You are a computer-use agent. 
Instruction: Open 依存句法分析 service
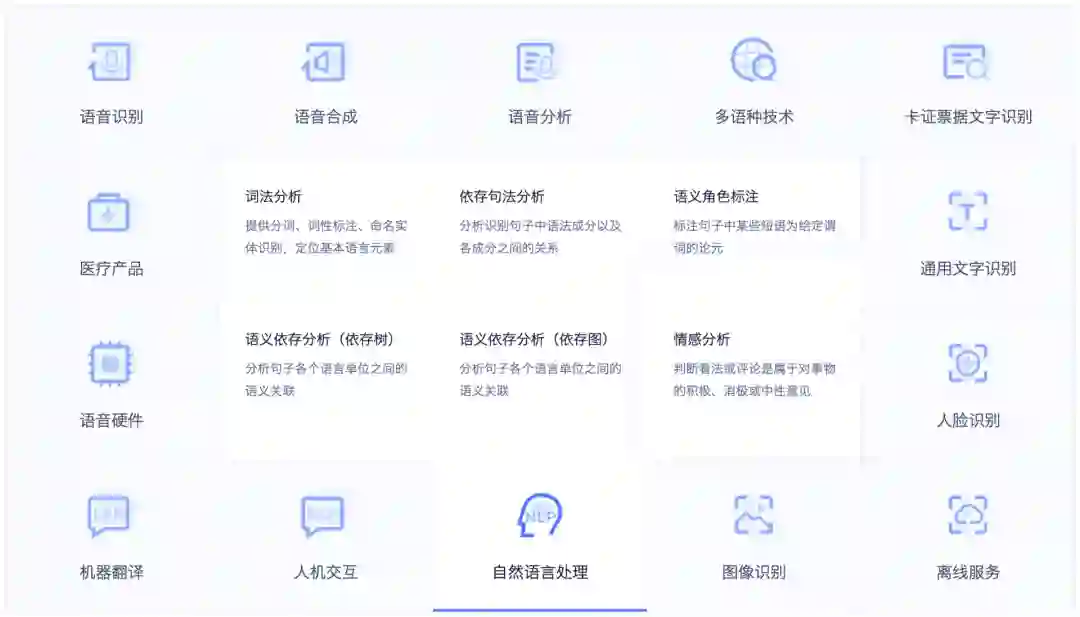pos(502,196)
